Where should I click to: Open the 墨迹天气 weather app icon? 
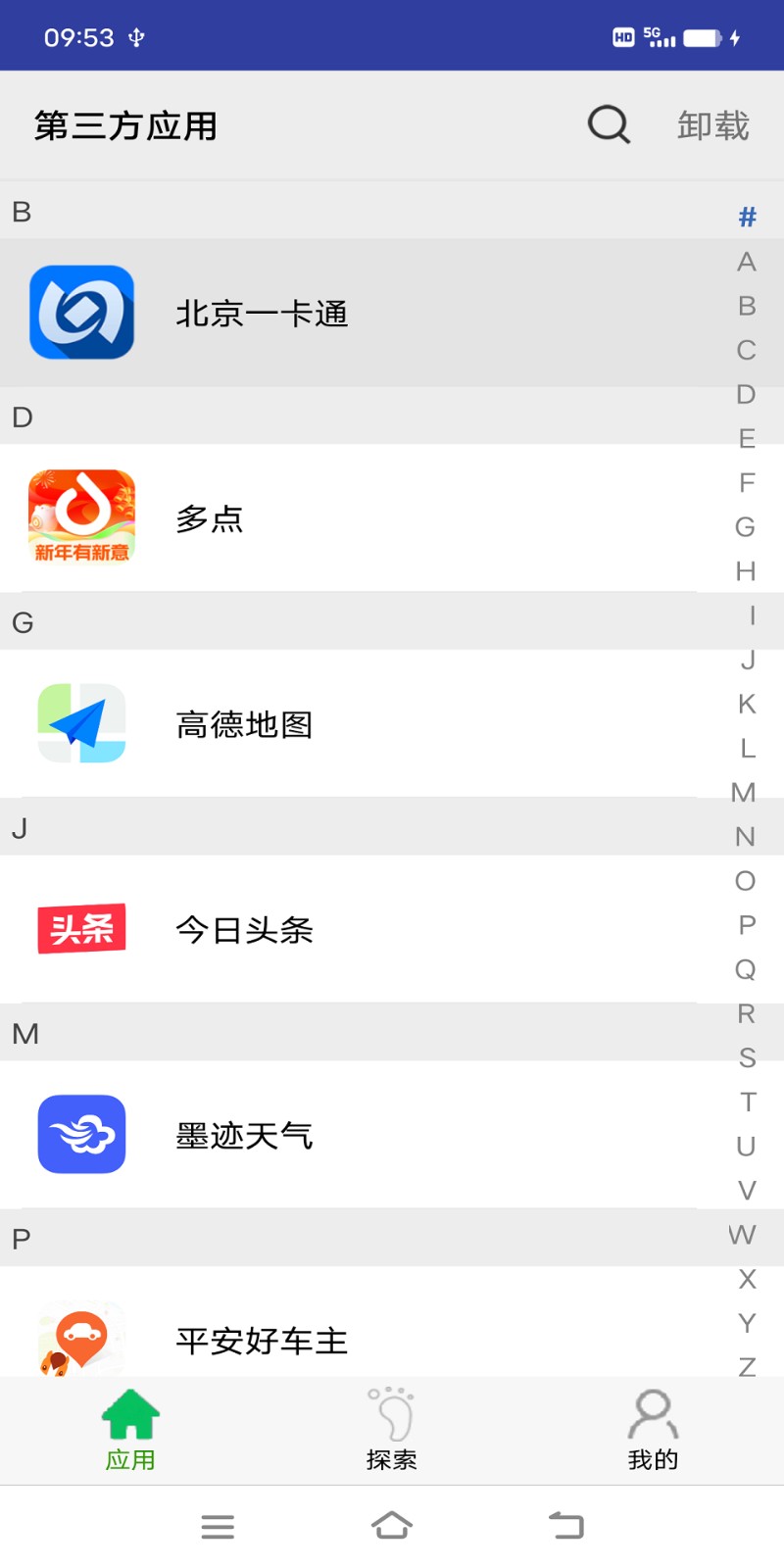click(82, 1135)
